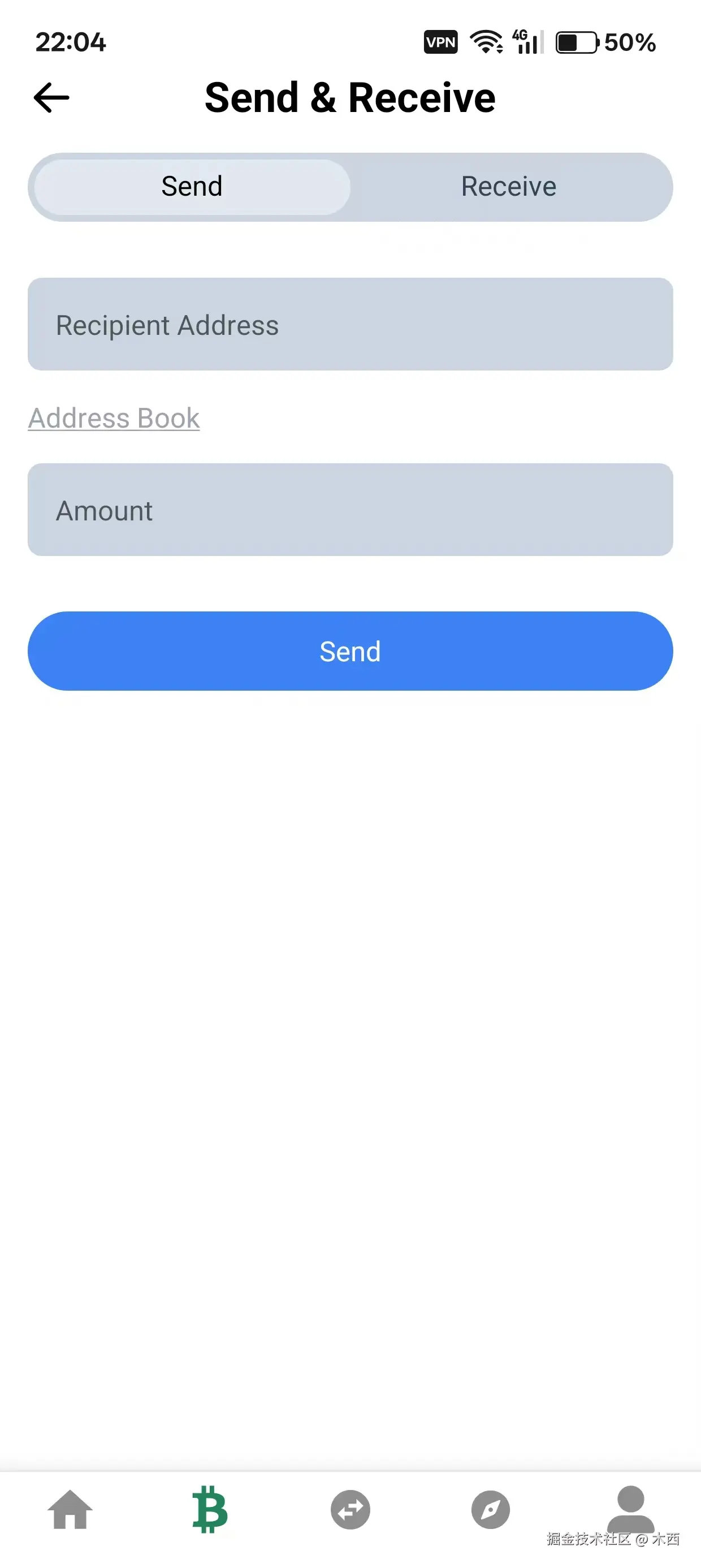This screenshot has width=701, height=1568.
Task: Switch to the Receive tab
Action: (x=509, y=186)
